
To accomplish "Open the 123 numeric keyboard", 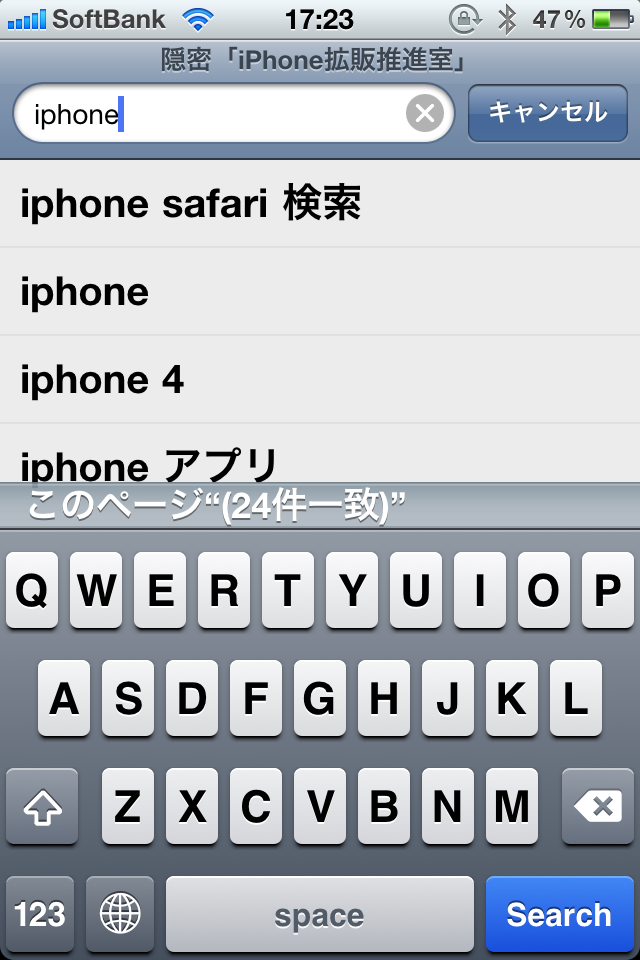I will [40, 914].
